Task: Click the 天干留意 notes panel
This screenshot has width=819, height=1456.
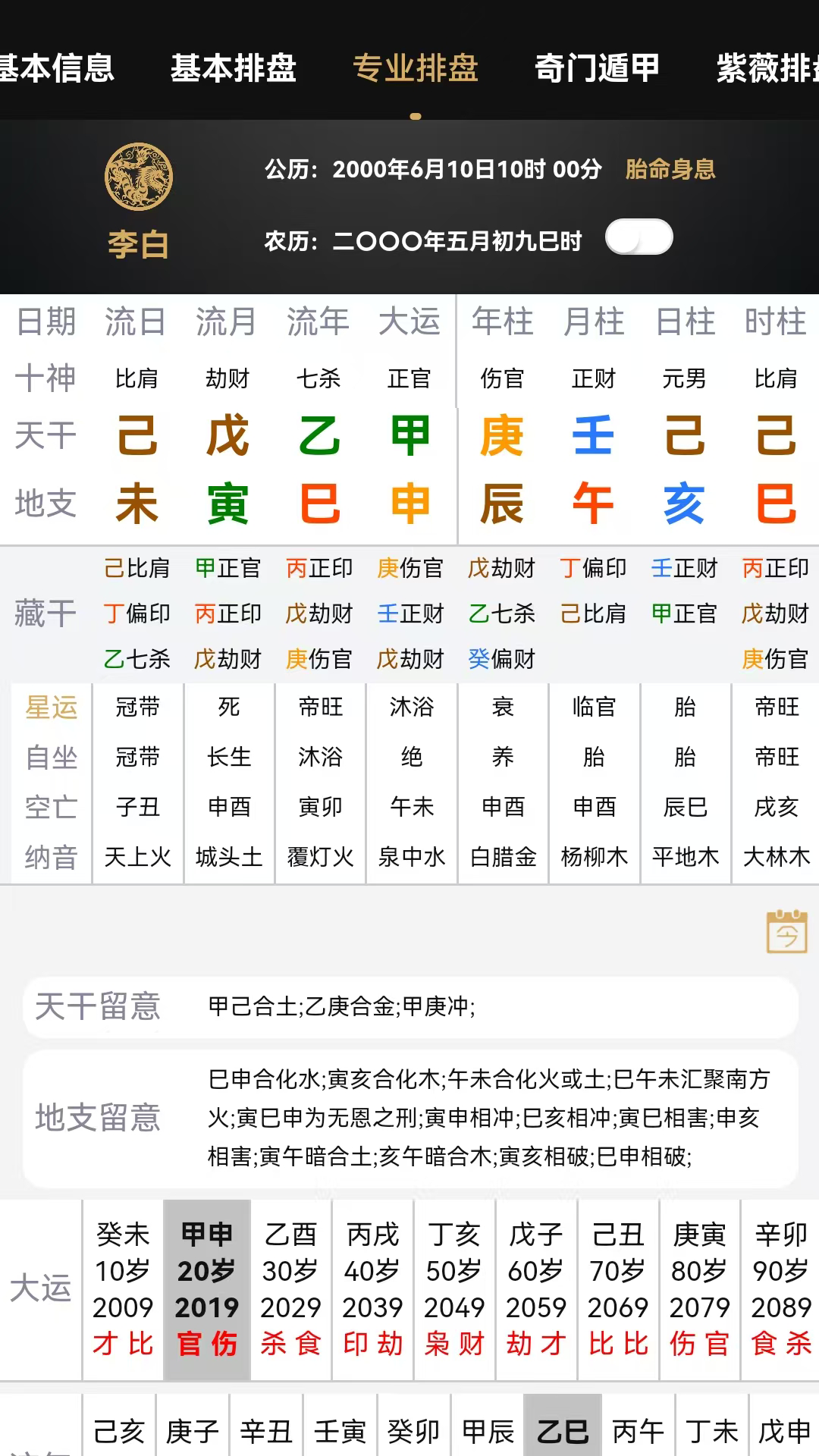Action: point(409,1009)
